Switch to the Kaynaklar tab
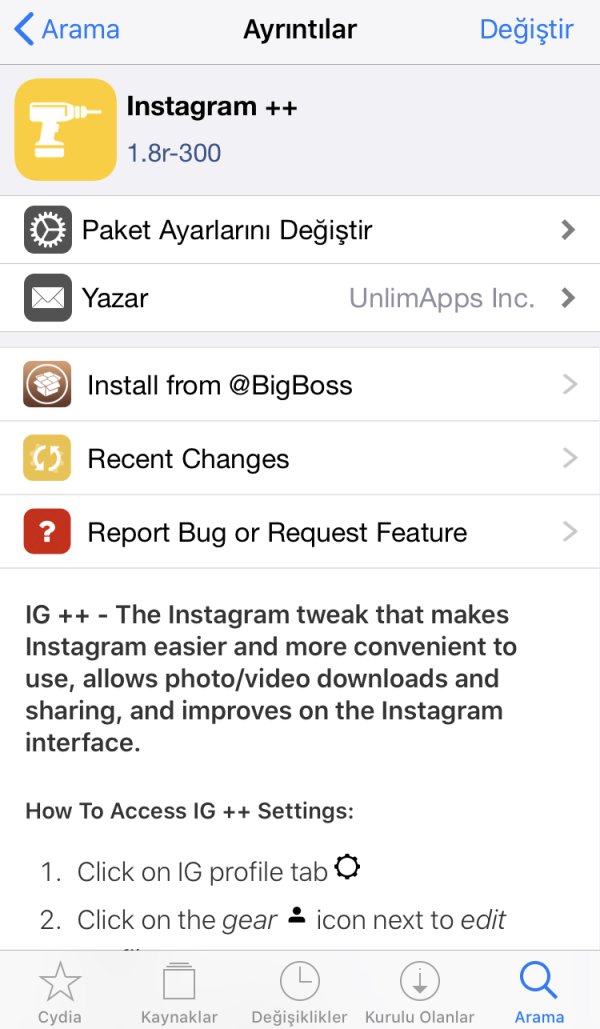 tap(179, 993)
